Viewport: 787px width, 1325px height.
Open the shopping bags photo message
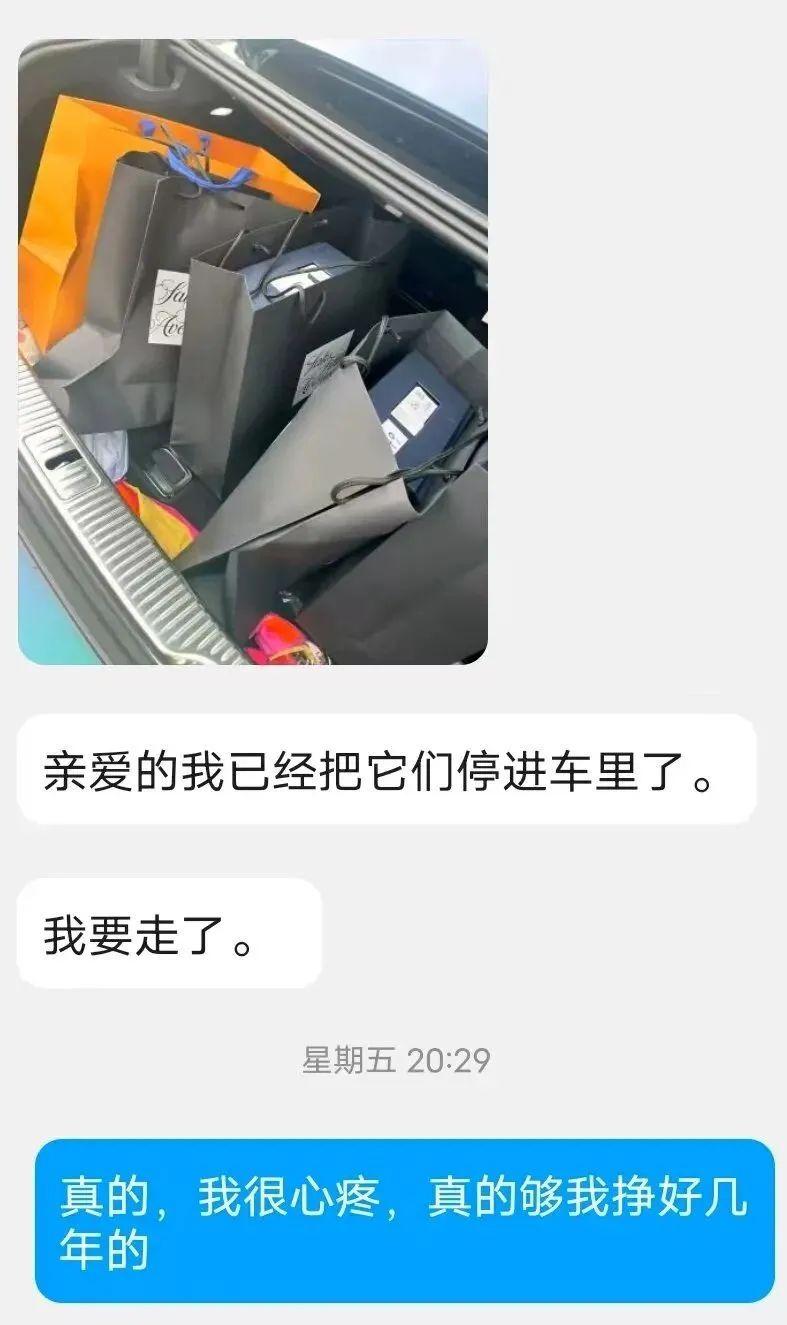pyautogui.click(x=252, y=352)
